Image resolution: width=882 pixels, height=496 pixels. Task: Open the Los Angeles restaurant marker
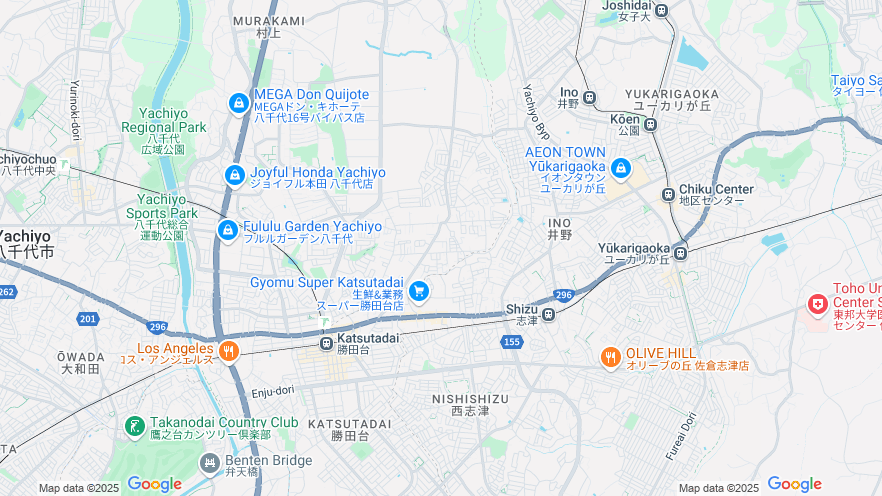[x=229, y=351]
